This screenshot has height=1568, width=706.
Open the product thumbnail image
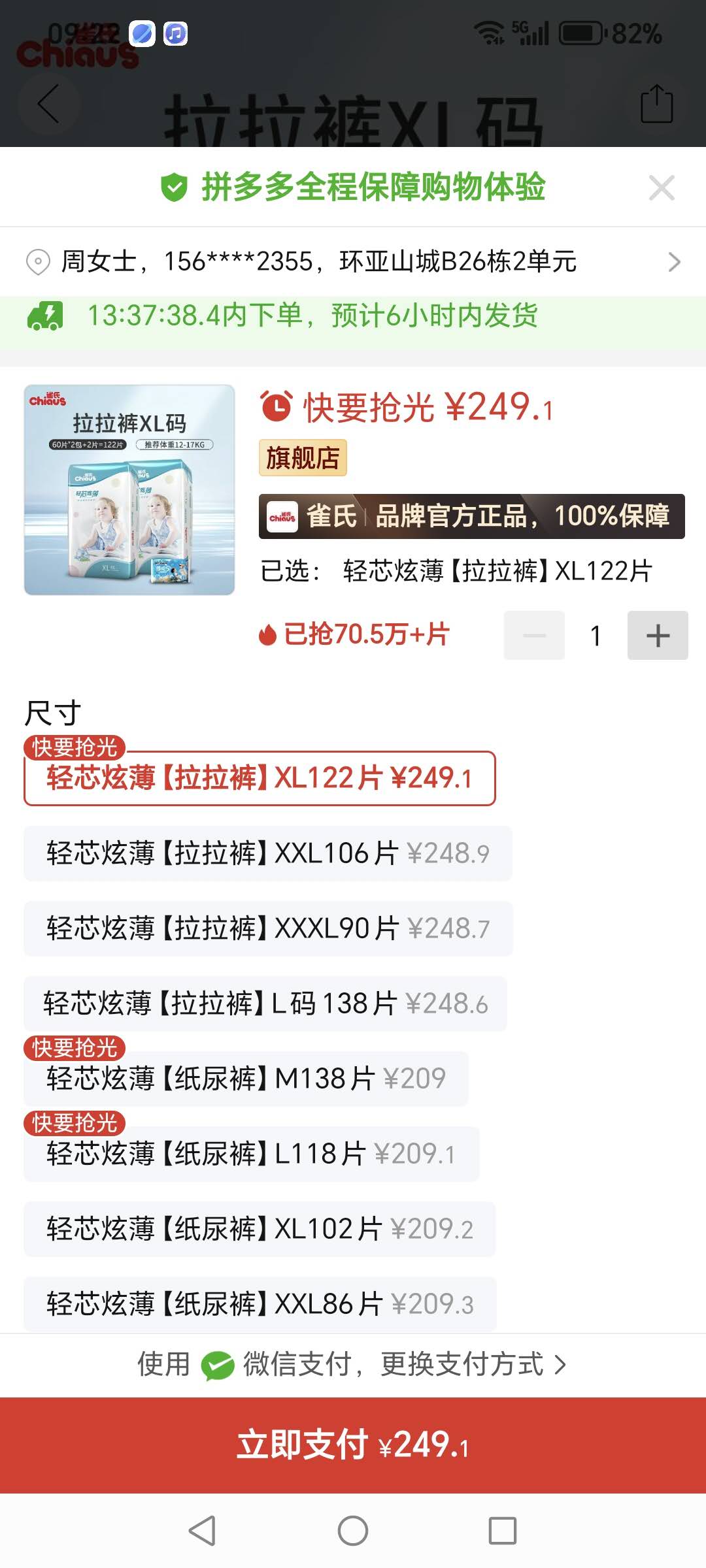point(129,490)
